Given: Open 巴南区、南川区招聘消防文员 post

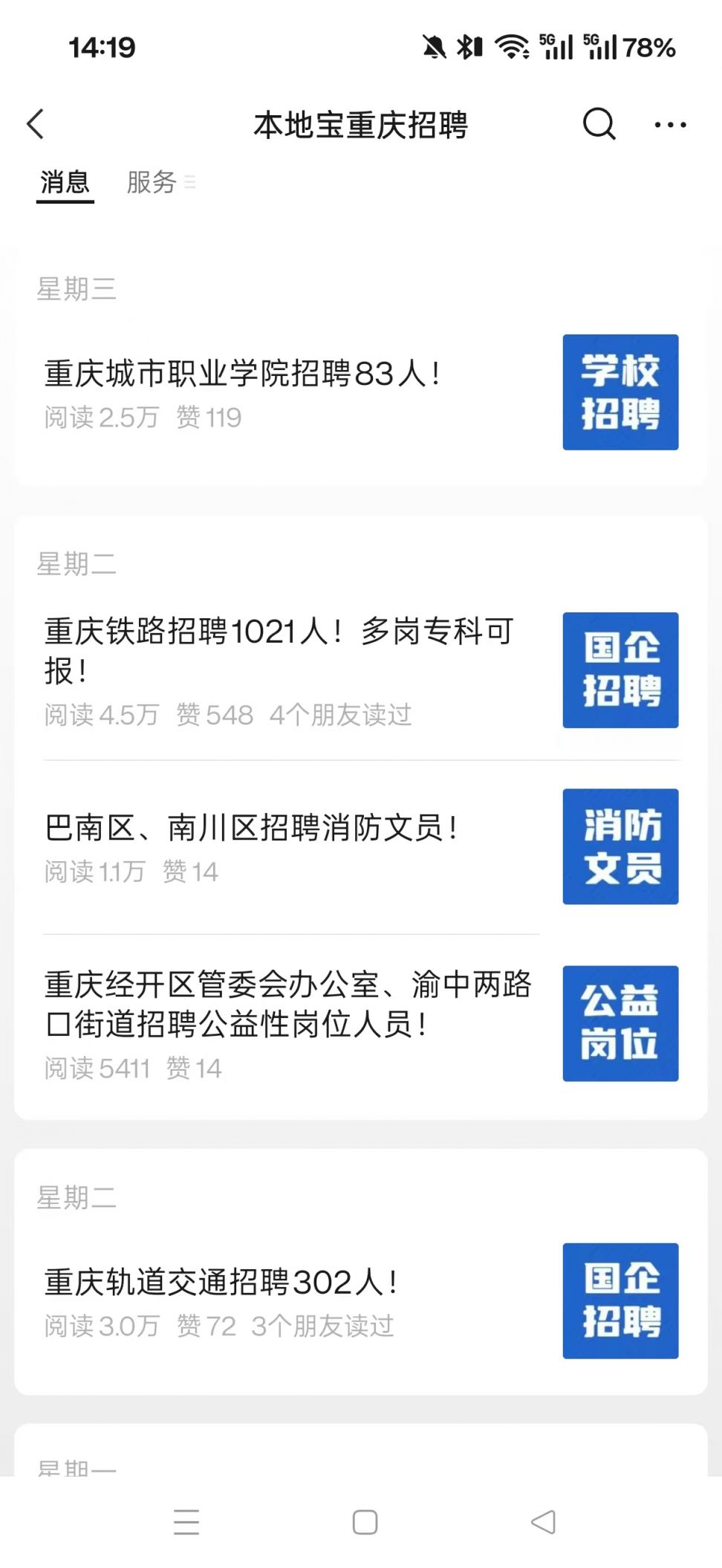Looking at the screenshot, I should pyautogui.click(x=251, y=828).
